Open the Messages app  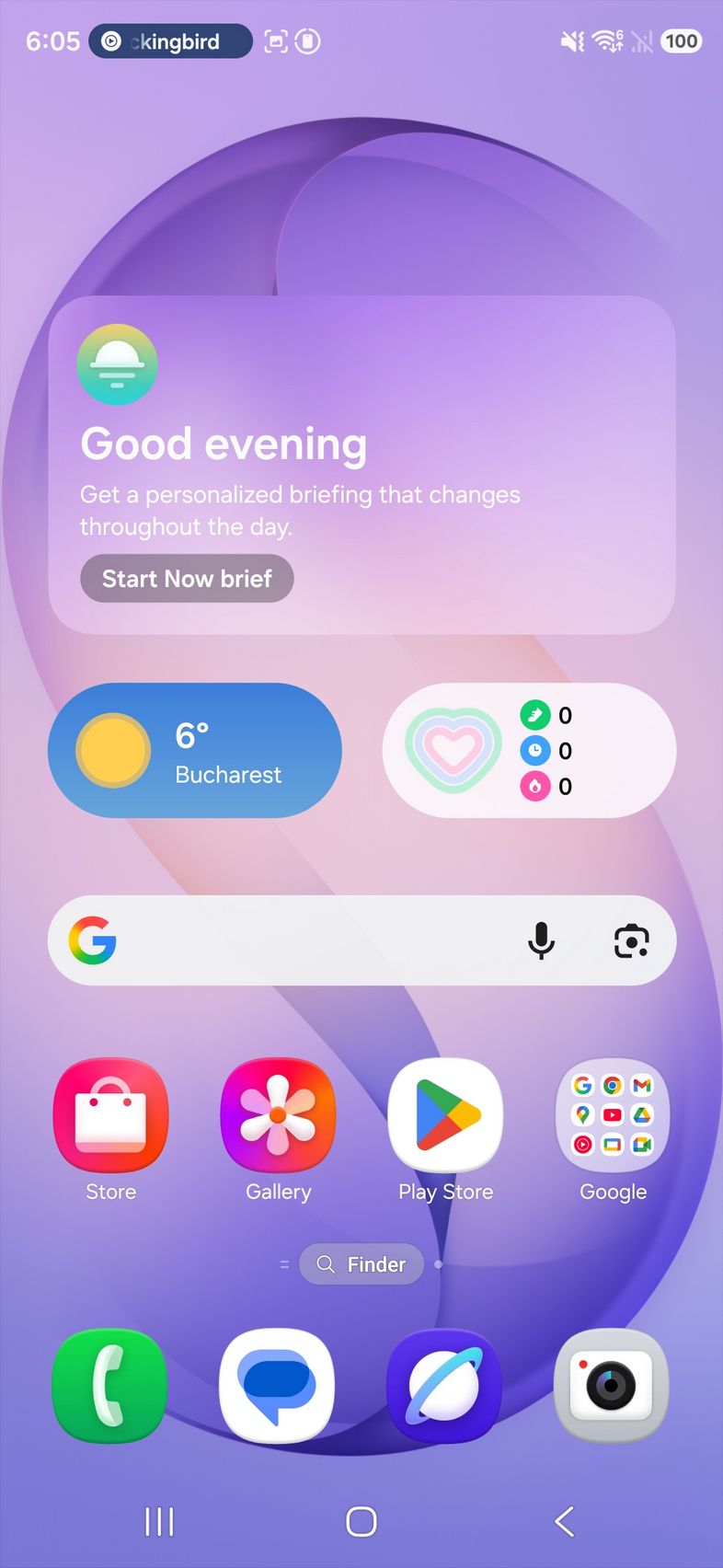(277, 1385)
